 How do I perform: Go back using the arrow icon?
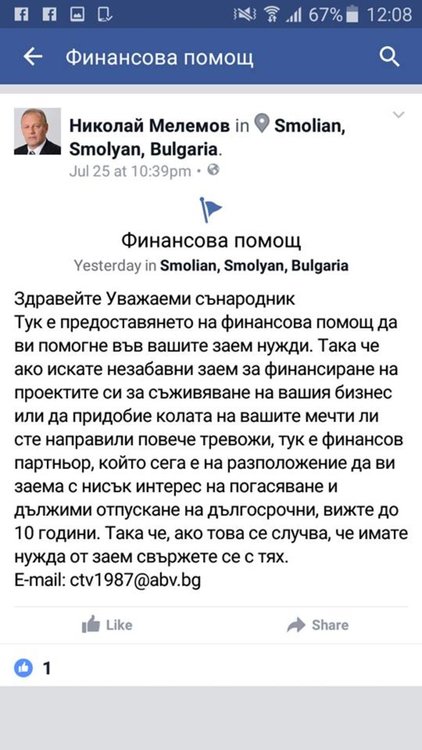point(33,57)
